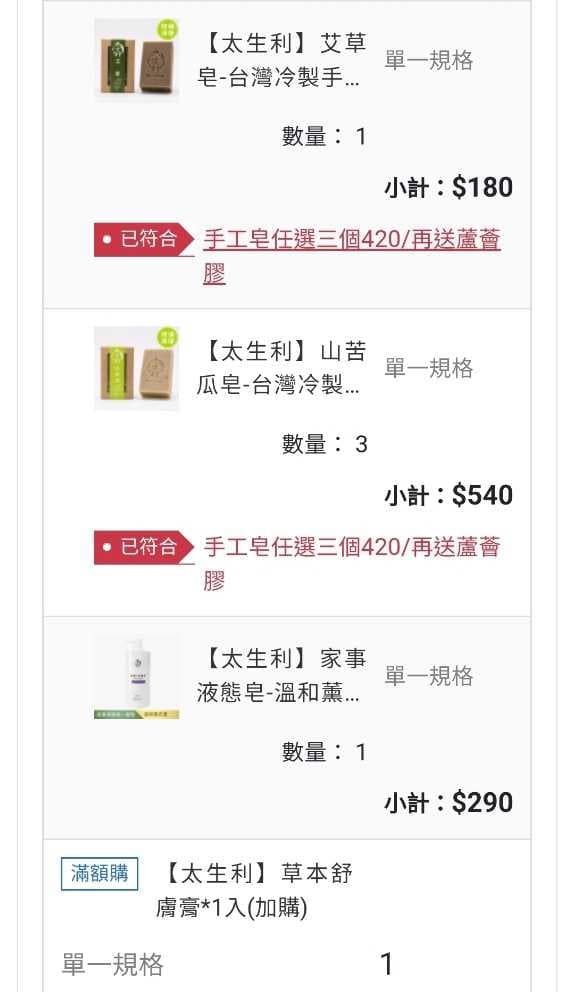Screen dimensions: 562x992
Task: View the 山苦瓜皂 product image
Action: [x=137, y=369]
